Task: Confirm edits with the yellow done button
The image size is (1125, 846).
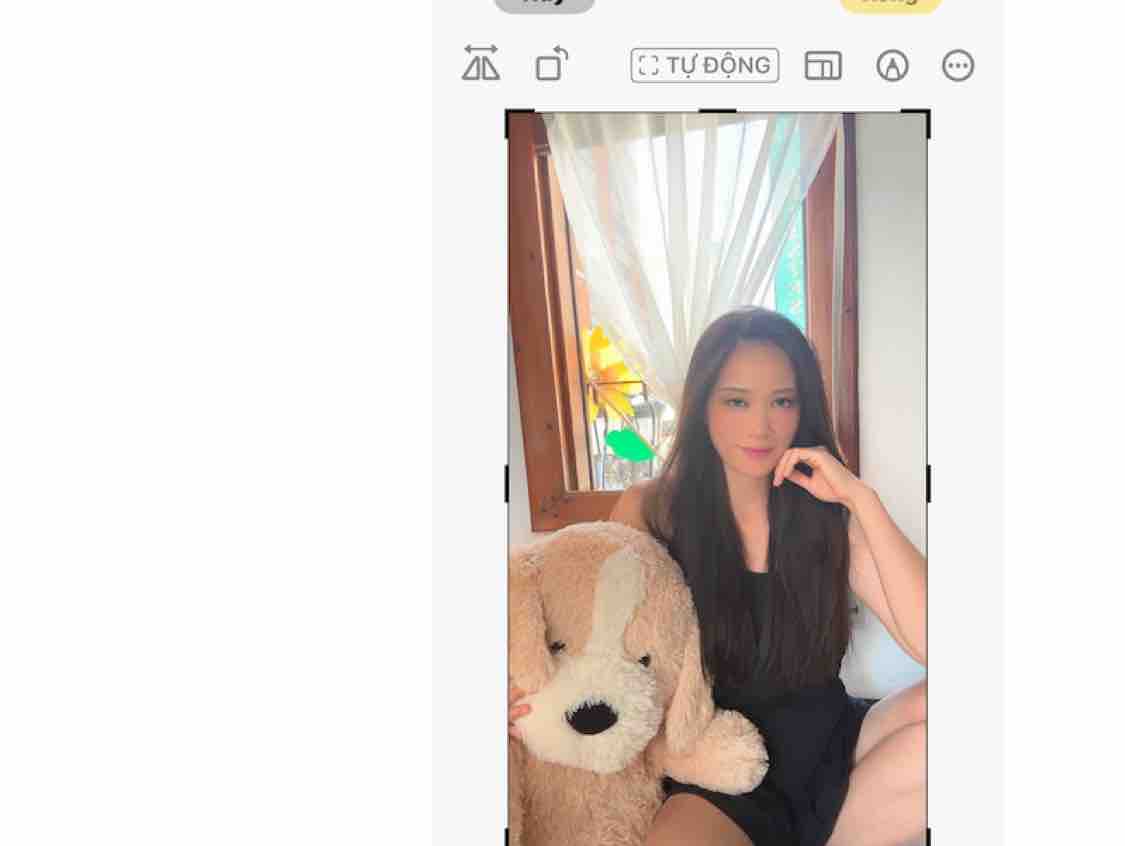Action: coord(890,3)
